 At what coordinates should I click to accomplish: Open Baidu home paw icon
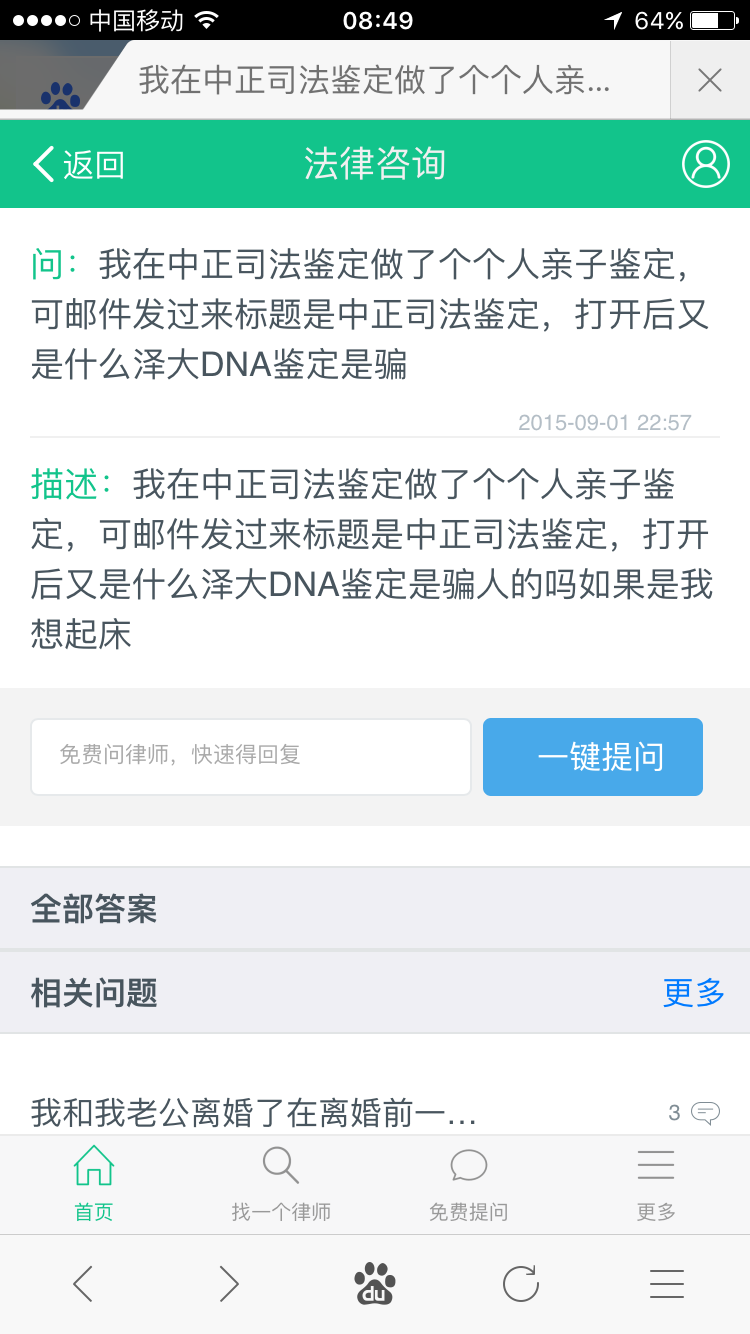click(374, 1283)
